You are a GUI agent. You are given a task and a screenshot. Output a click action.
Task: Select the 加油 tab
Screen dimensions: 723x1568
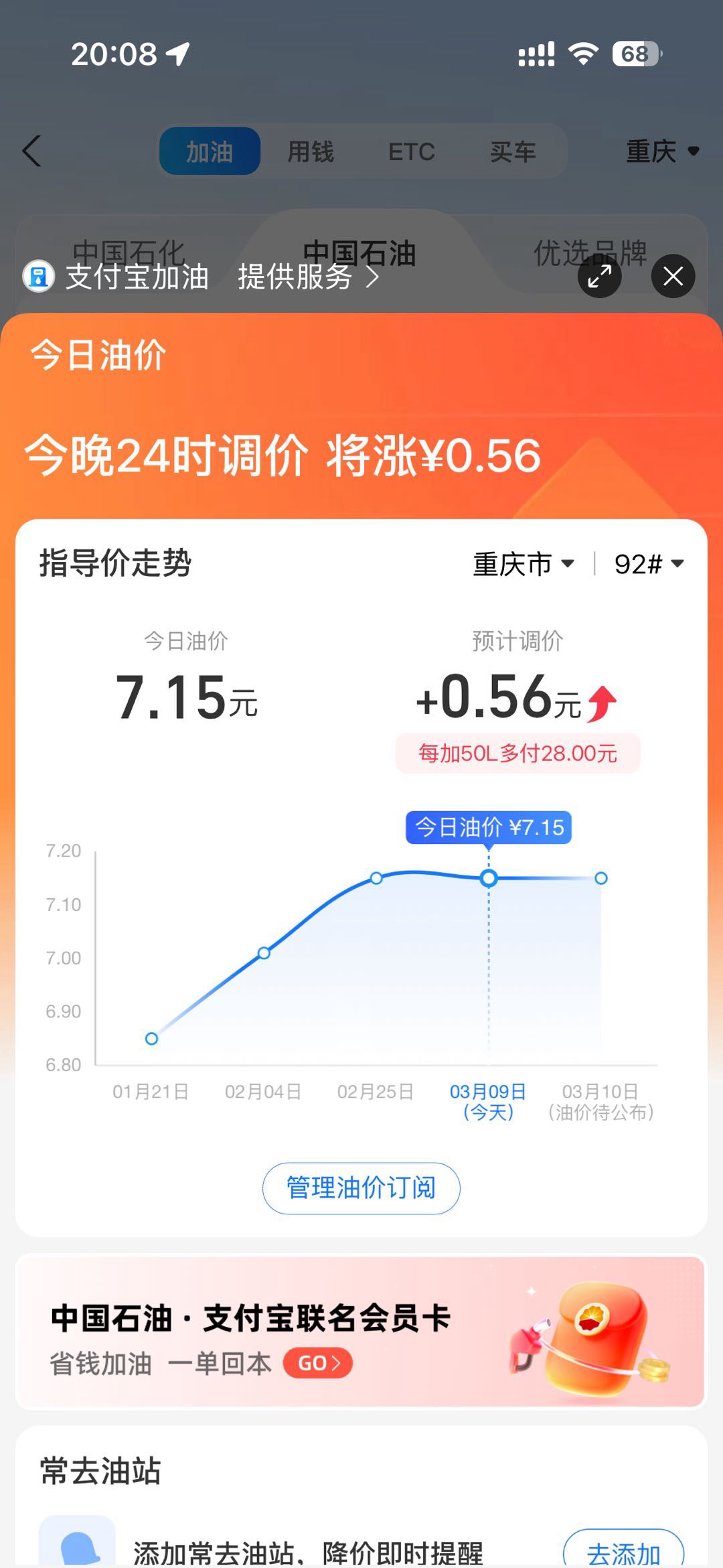pyautogui.click(x=210, y=152)
